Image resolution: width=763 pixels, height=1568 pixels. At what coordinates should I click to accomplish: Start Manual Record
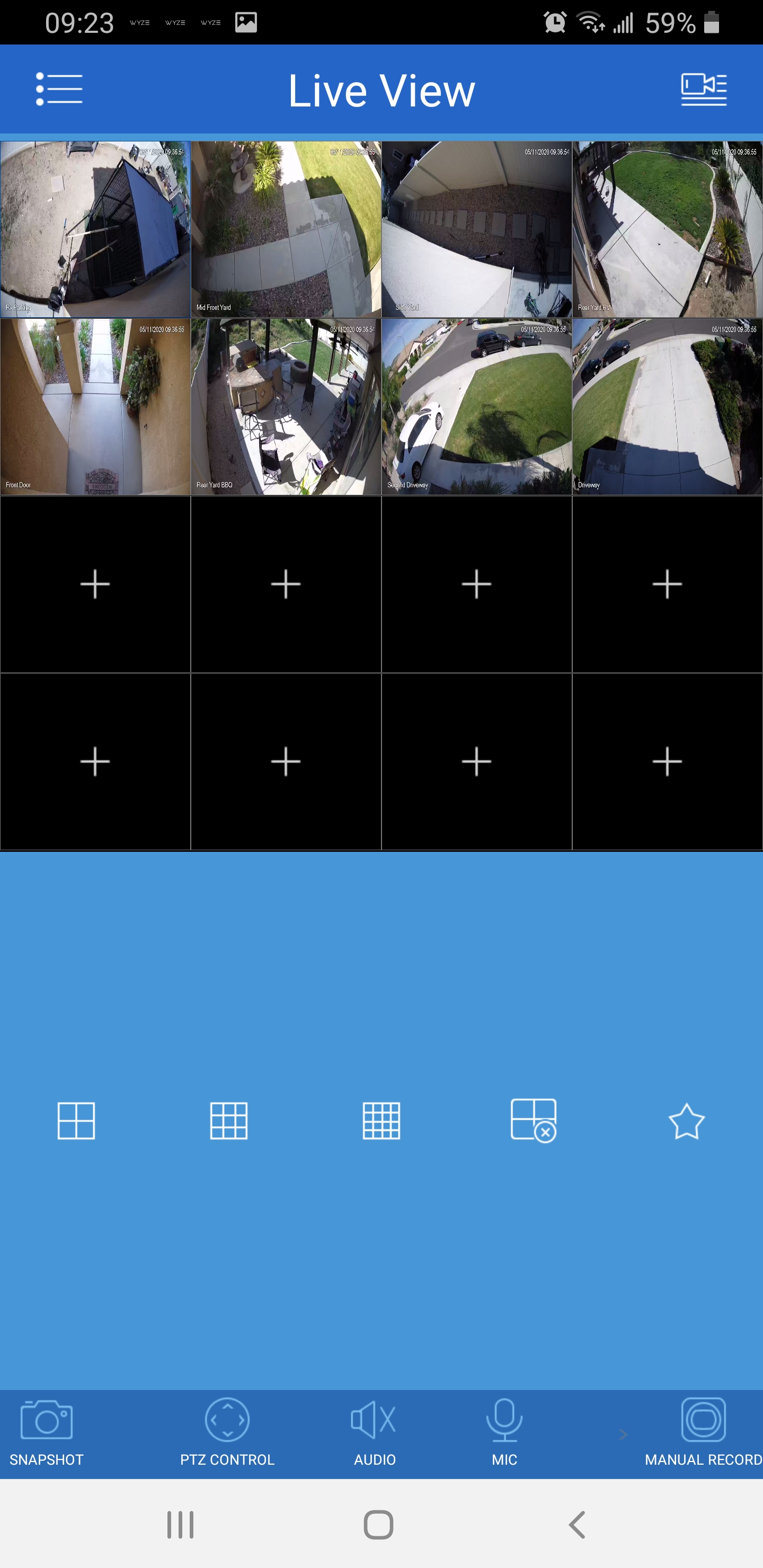(x=703, y=1432)
